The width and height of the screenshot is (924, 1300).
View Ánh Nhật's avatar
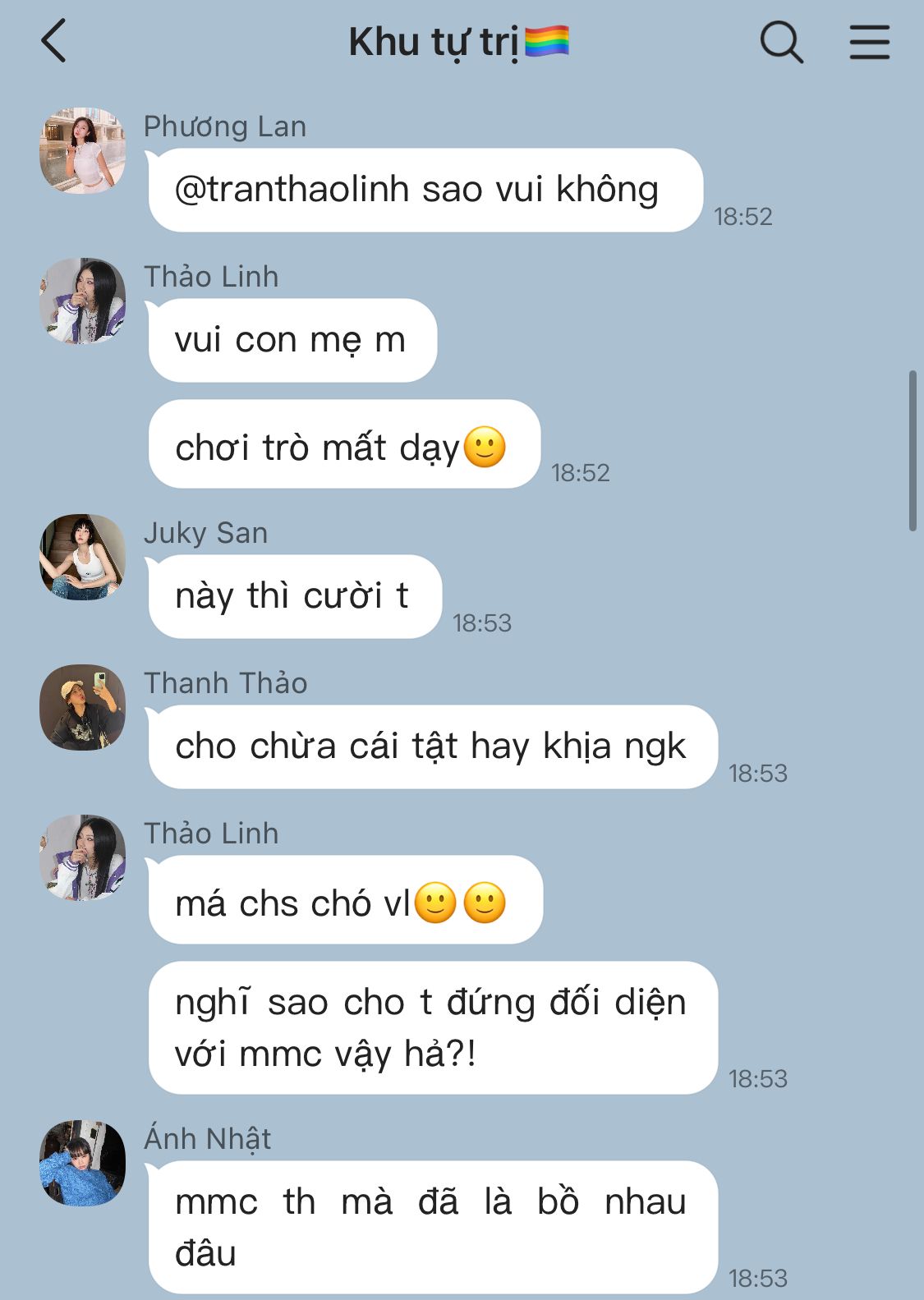pyautogui.click(x=82, y=1163)
